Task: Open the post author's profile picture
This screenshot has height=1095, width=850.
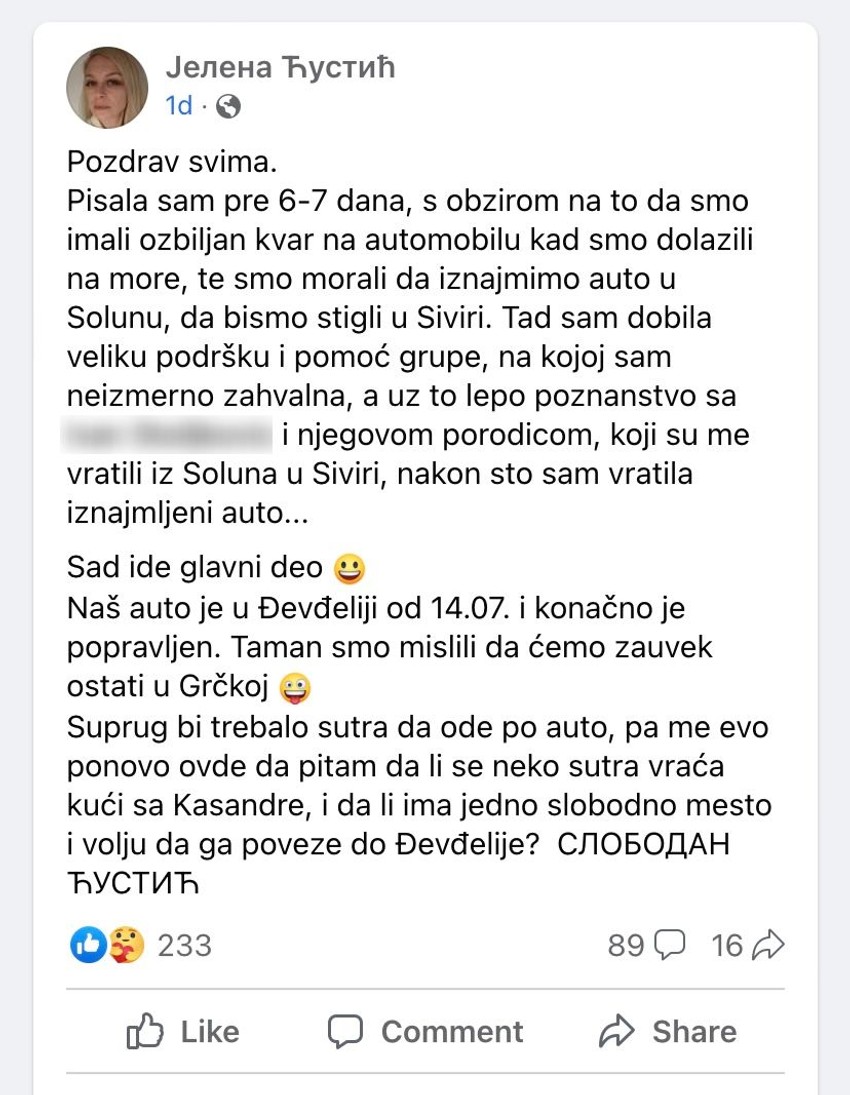Action: tap(107, 87)
